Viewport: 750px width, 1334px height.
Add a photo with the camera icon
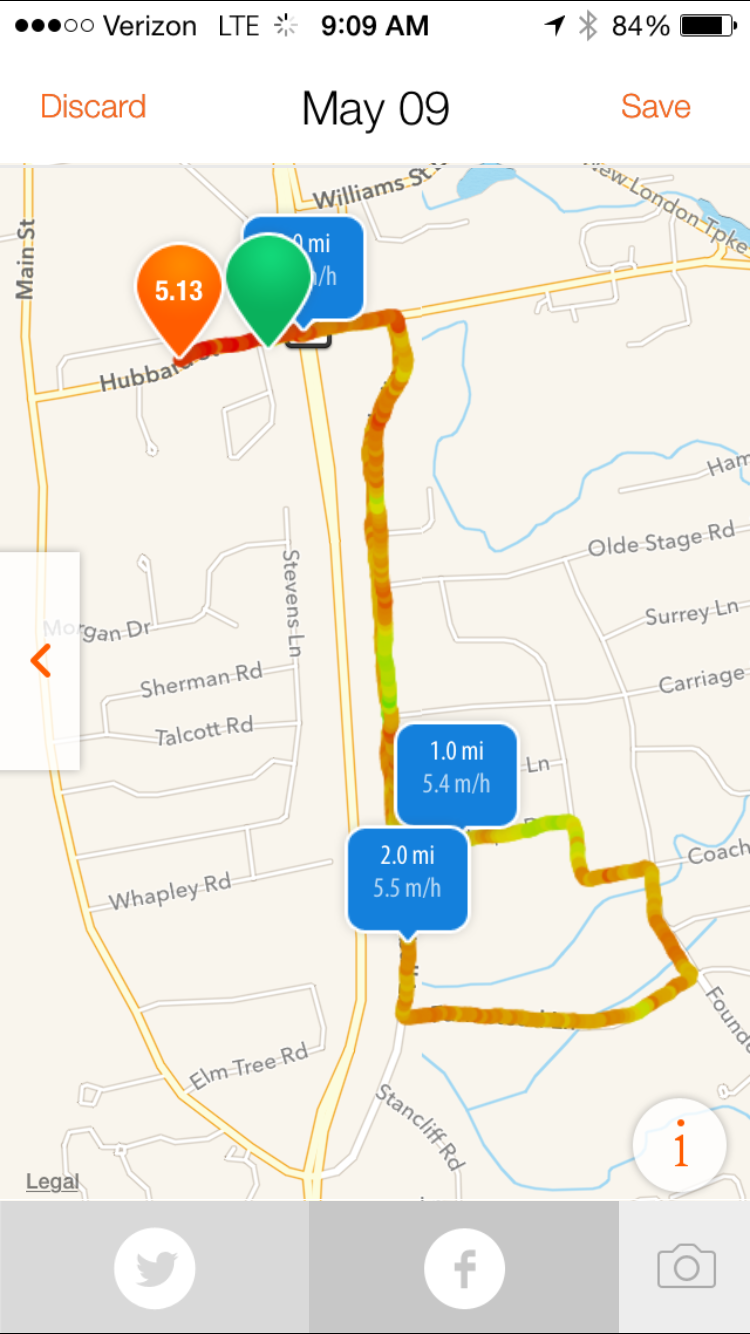point(686,1268)
